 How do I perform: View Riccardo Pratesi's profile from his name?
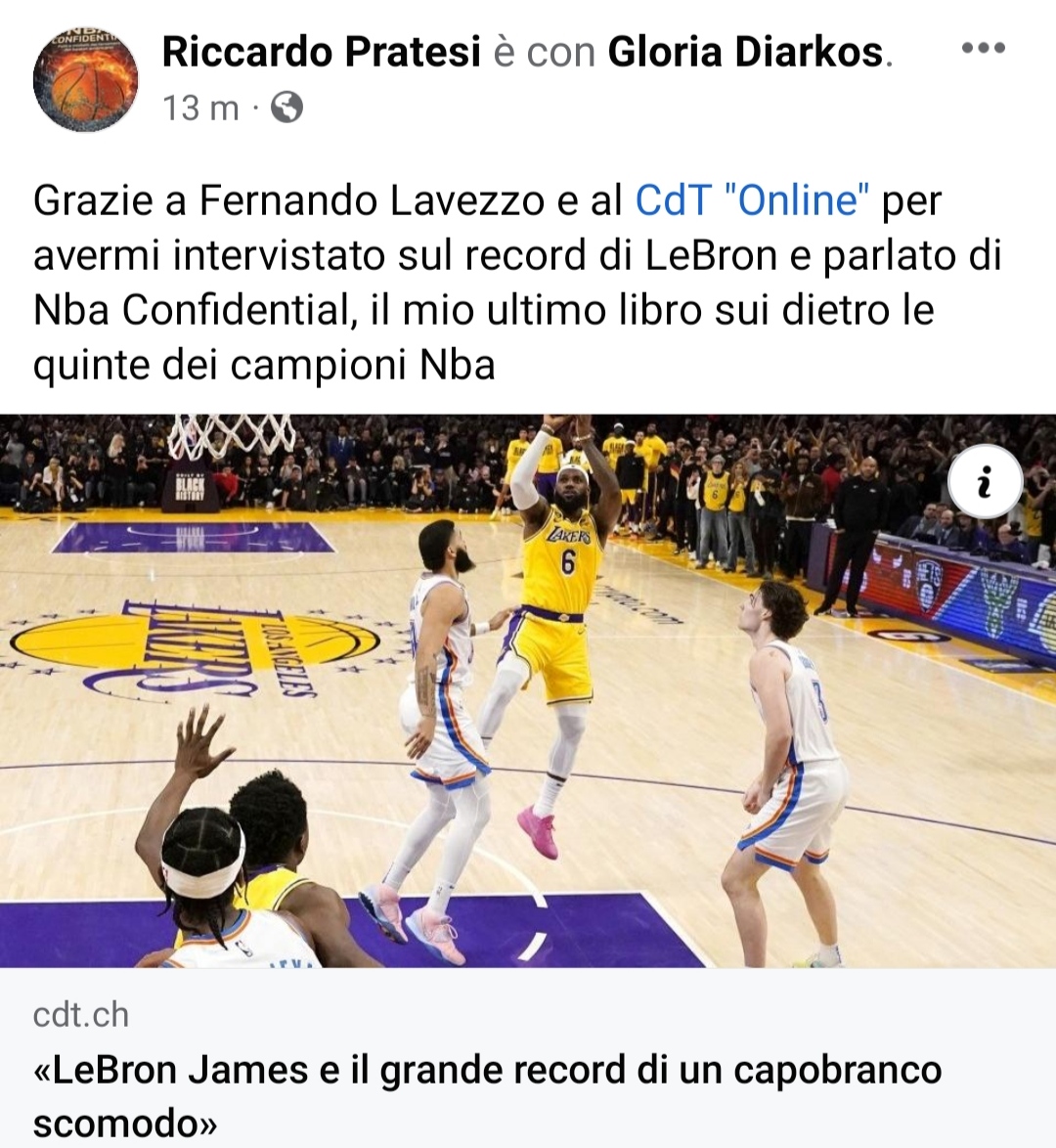pyautogui.click(x=321, y=52)
